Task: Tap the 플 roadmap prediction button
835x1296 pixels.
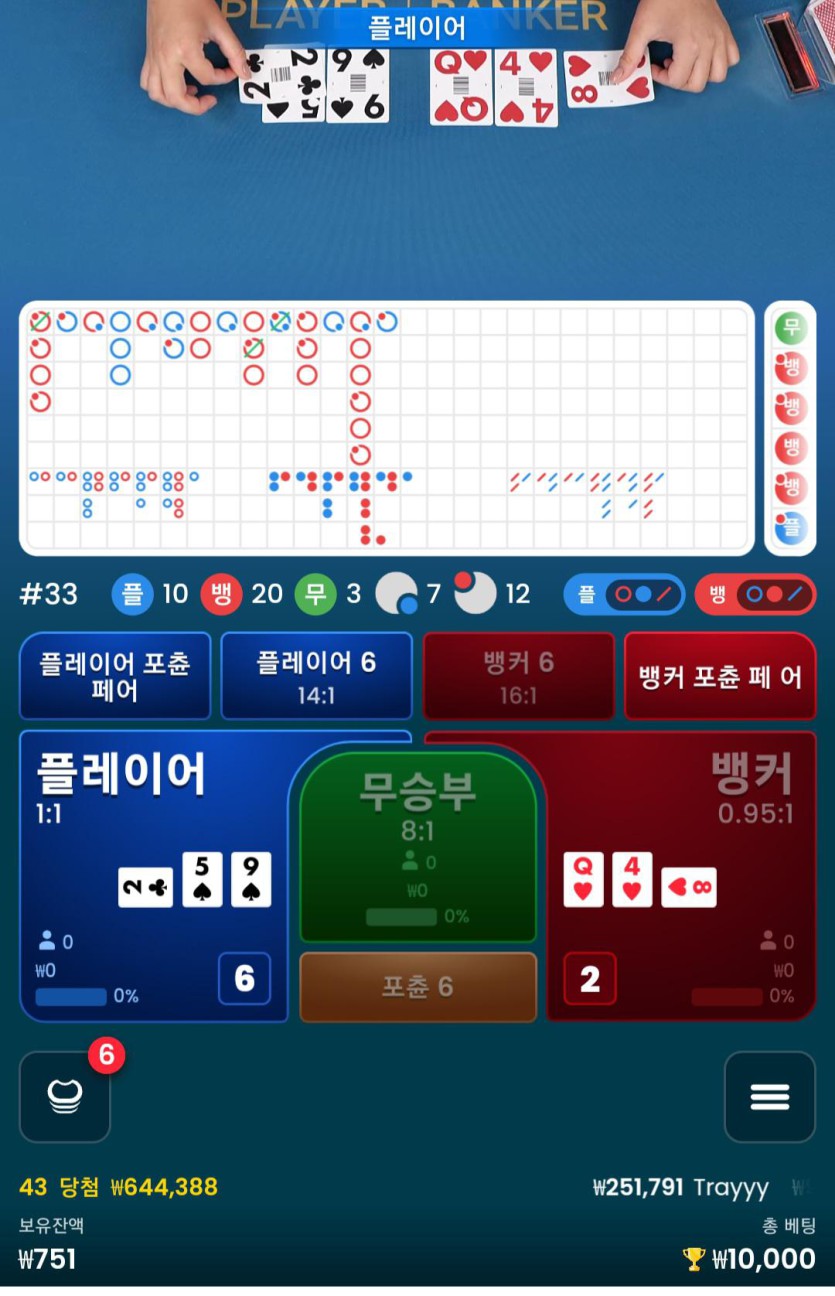Action: (x=624, y=594)
